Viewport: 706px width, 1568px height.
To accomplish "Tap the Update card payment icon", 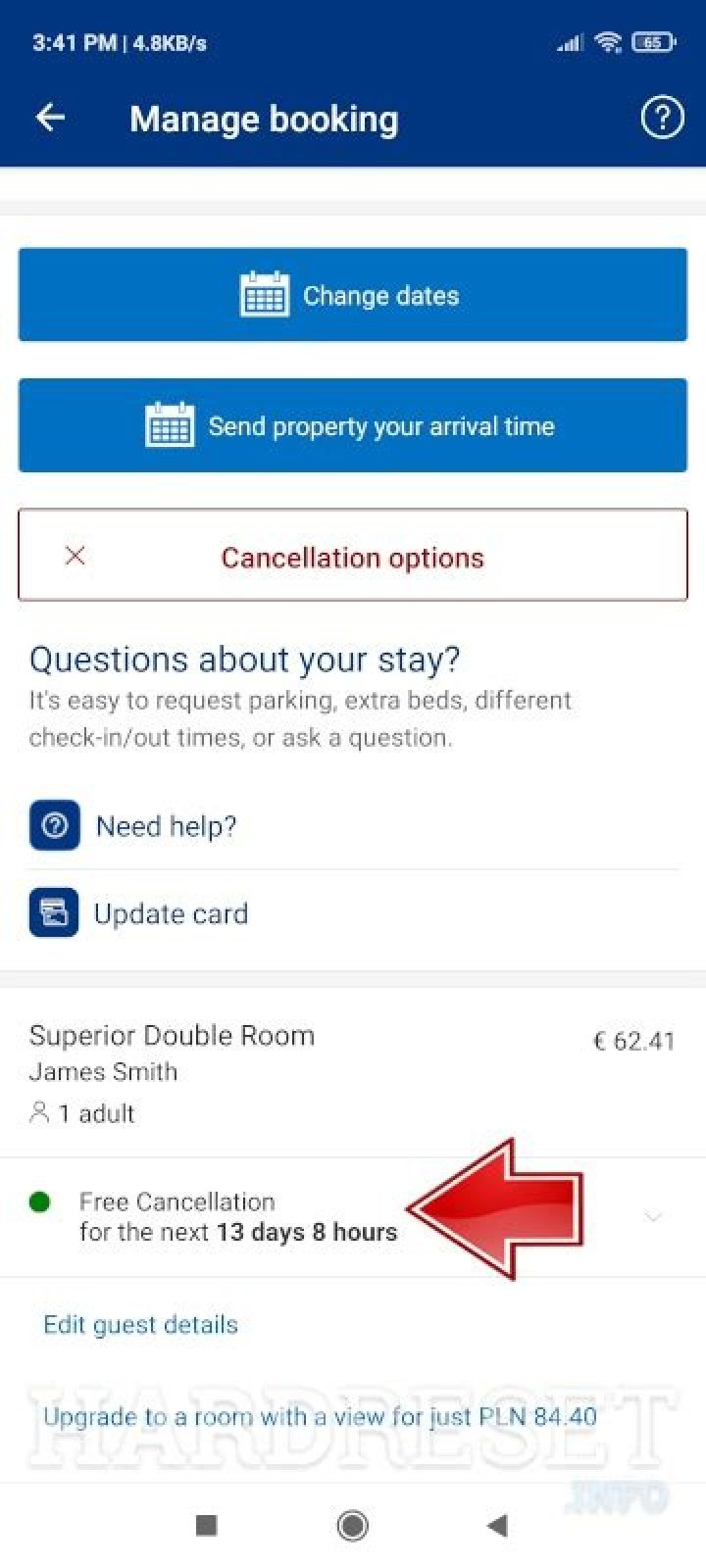I will (53, 912).
